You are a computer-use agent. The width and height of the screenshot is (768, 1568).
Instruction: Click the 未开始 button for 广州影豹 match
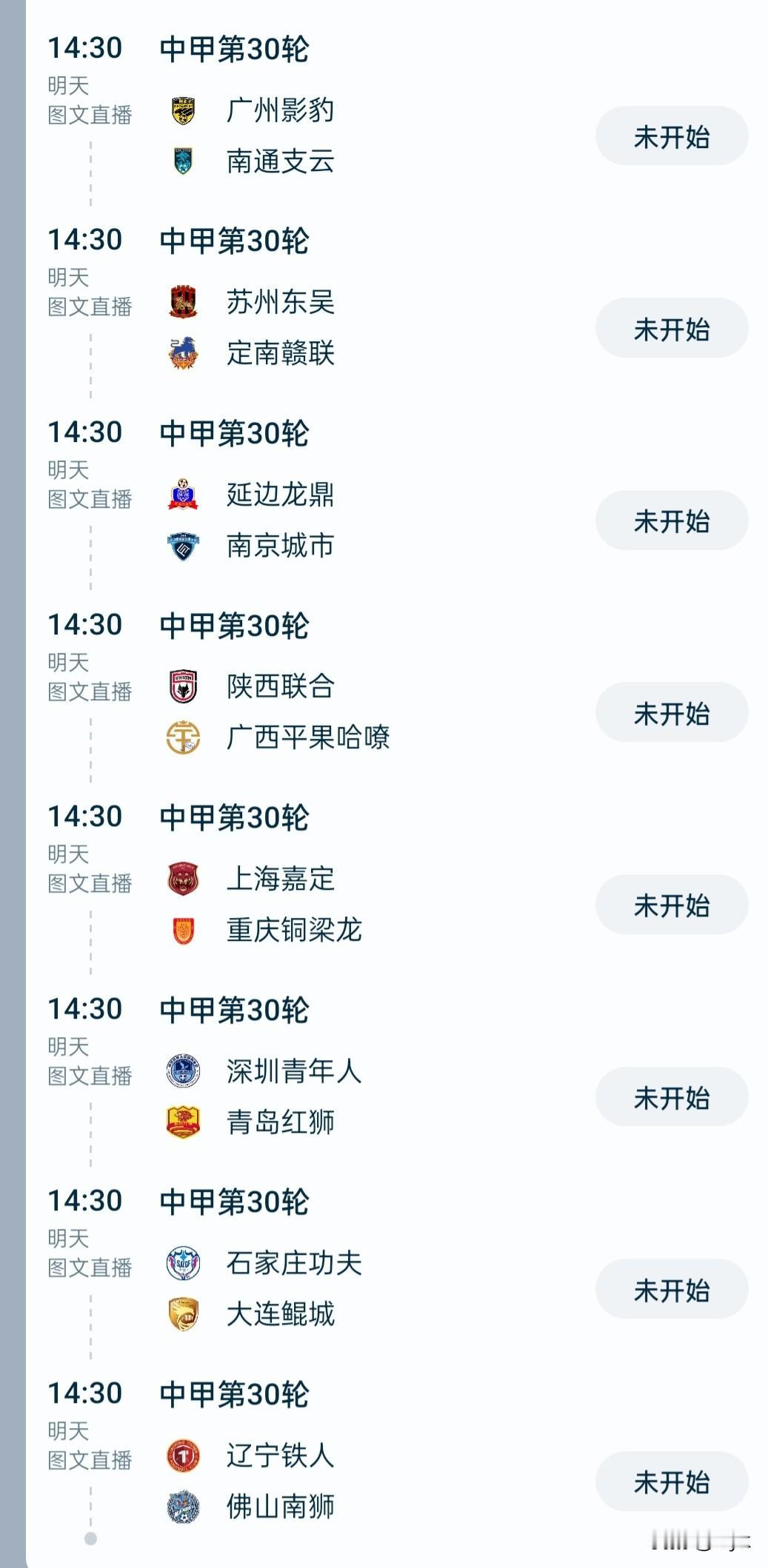pos(671,135)
